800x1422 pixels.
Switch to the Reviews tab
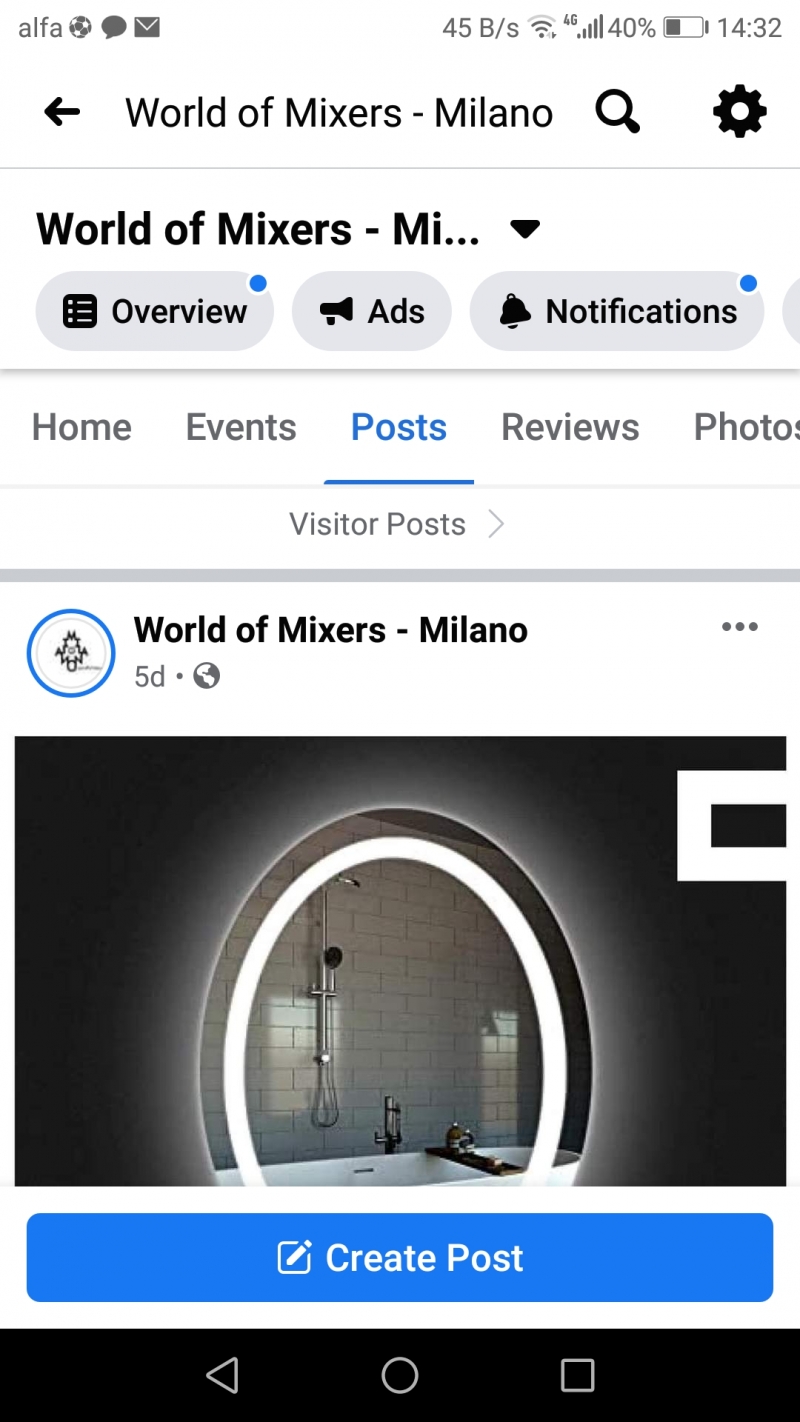[x=570, y=427]
